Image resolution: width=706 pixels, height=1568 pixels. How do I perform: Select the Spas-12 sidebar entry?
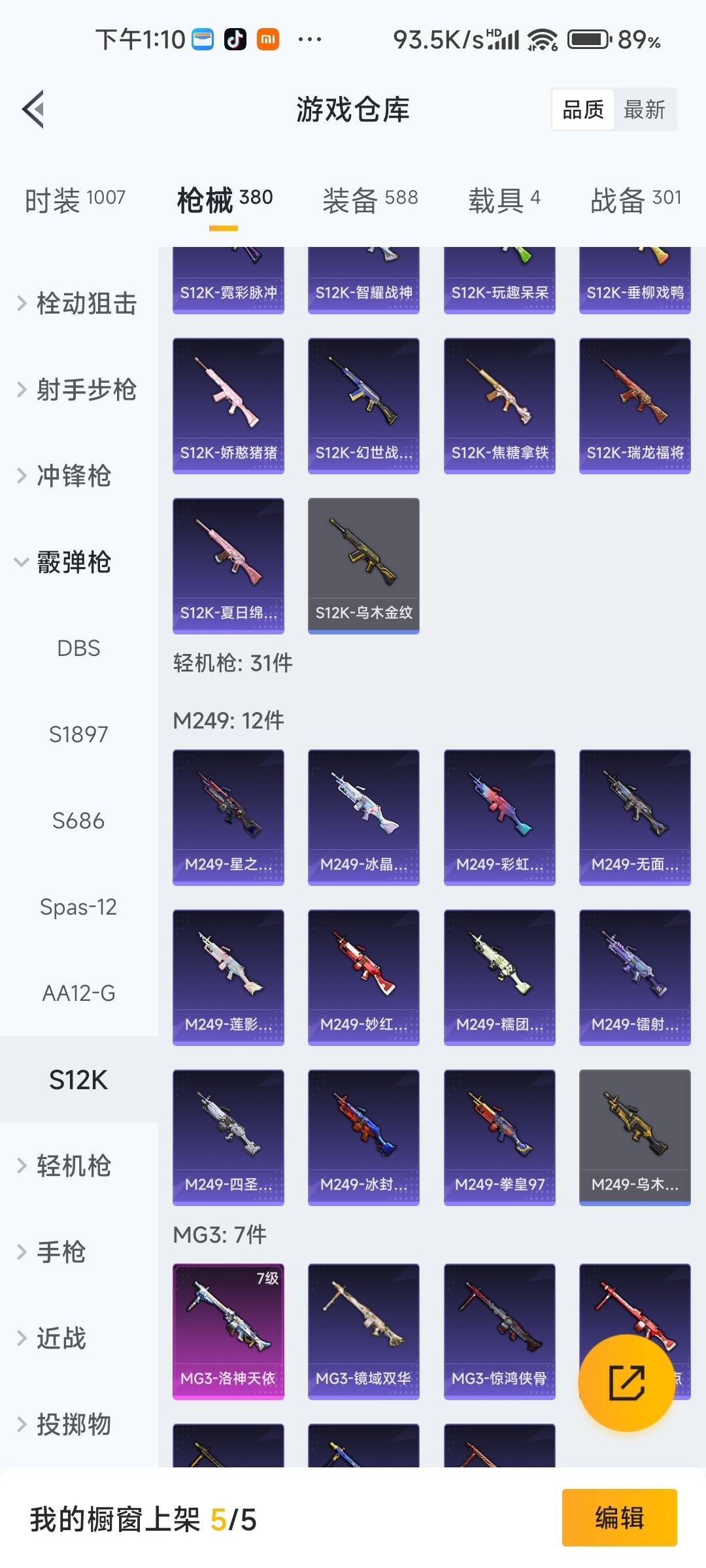click(80, 907)
